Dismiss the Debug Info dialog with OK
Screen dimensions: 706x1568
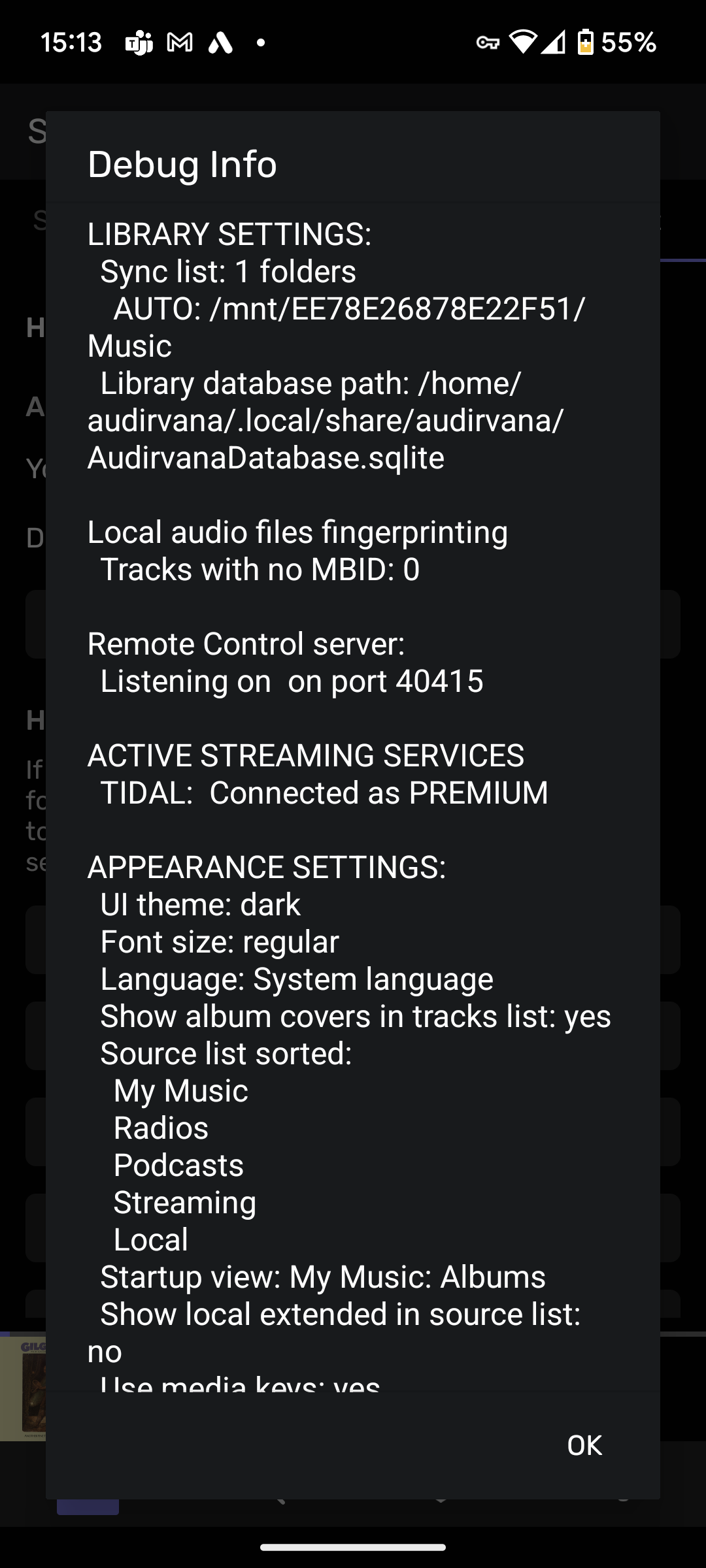[584, 1445]
